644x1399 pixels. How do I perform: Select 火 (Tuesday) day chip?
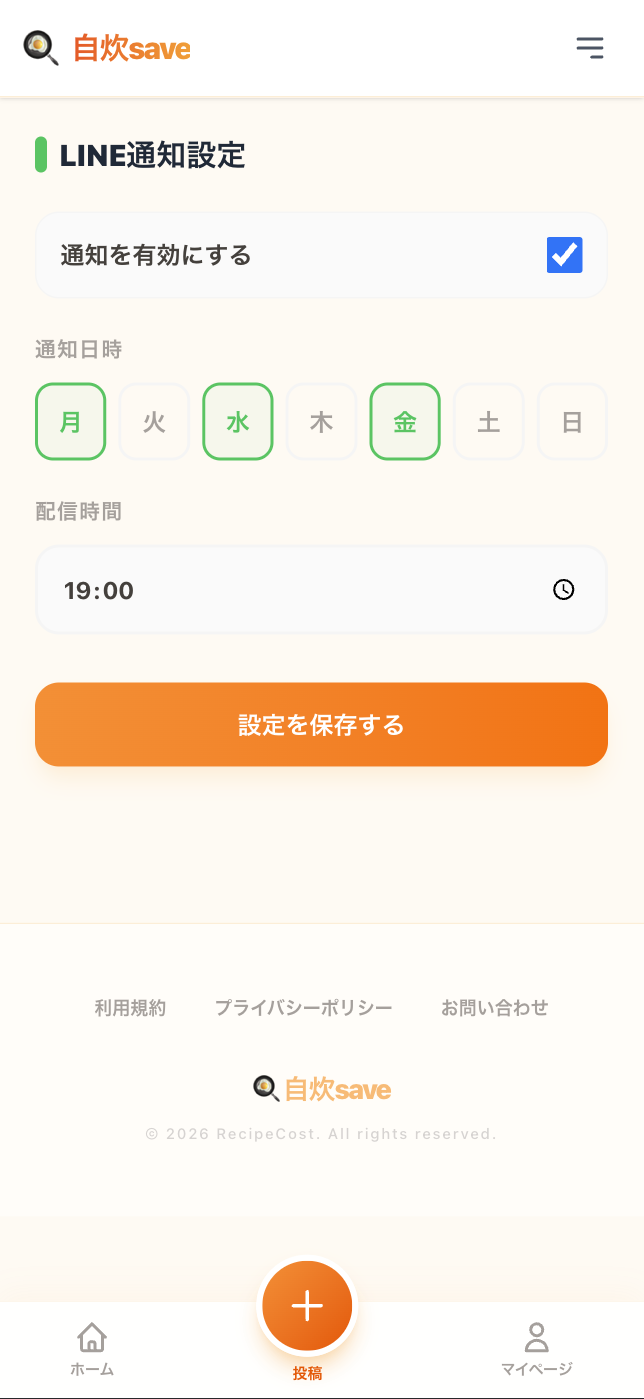coord(154,422)
